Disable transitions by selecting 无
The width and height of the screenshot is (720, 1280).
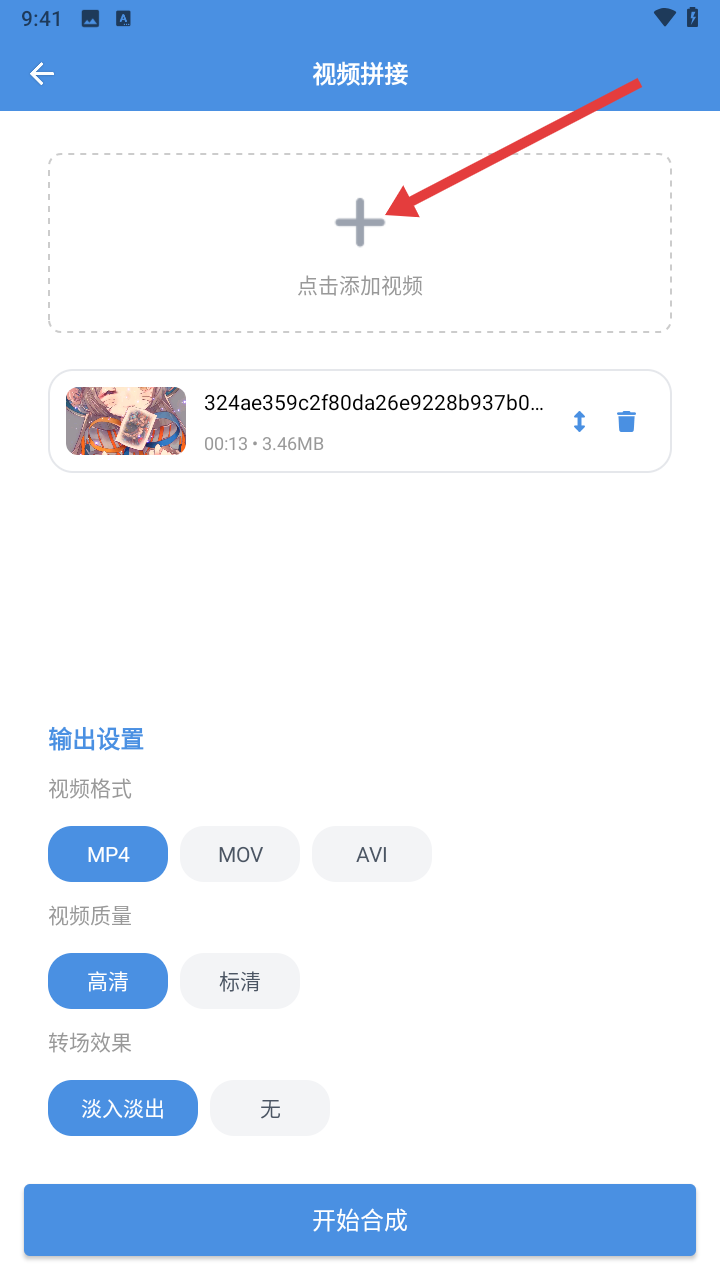[269, 1108]
